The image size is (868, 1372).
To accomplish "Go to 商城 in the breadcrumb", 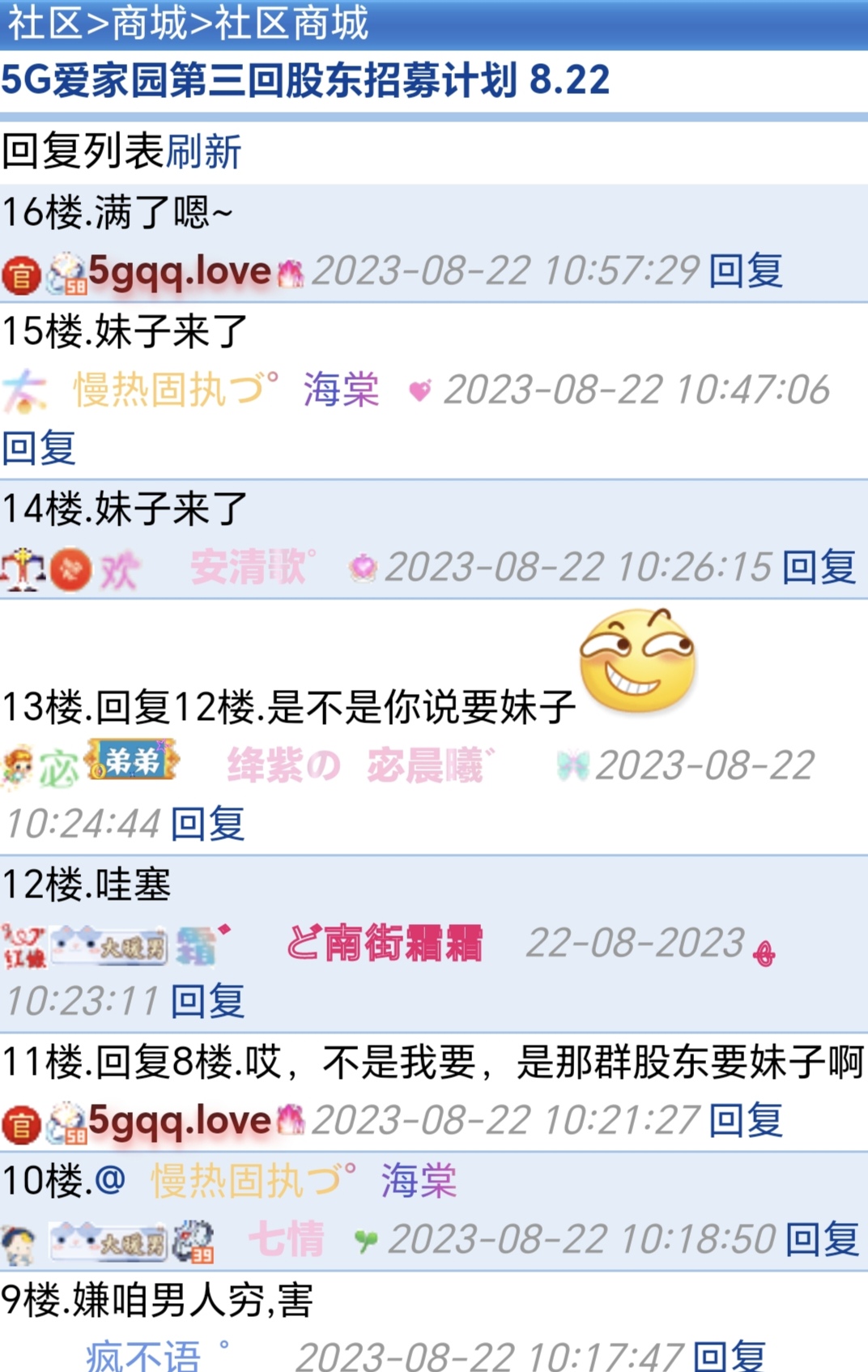I will point(149,23).
